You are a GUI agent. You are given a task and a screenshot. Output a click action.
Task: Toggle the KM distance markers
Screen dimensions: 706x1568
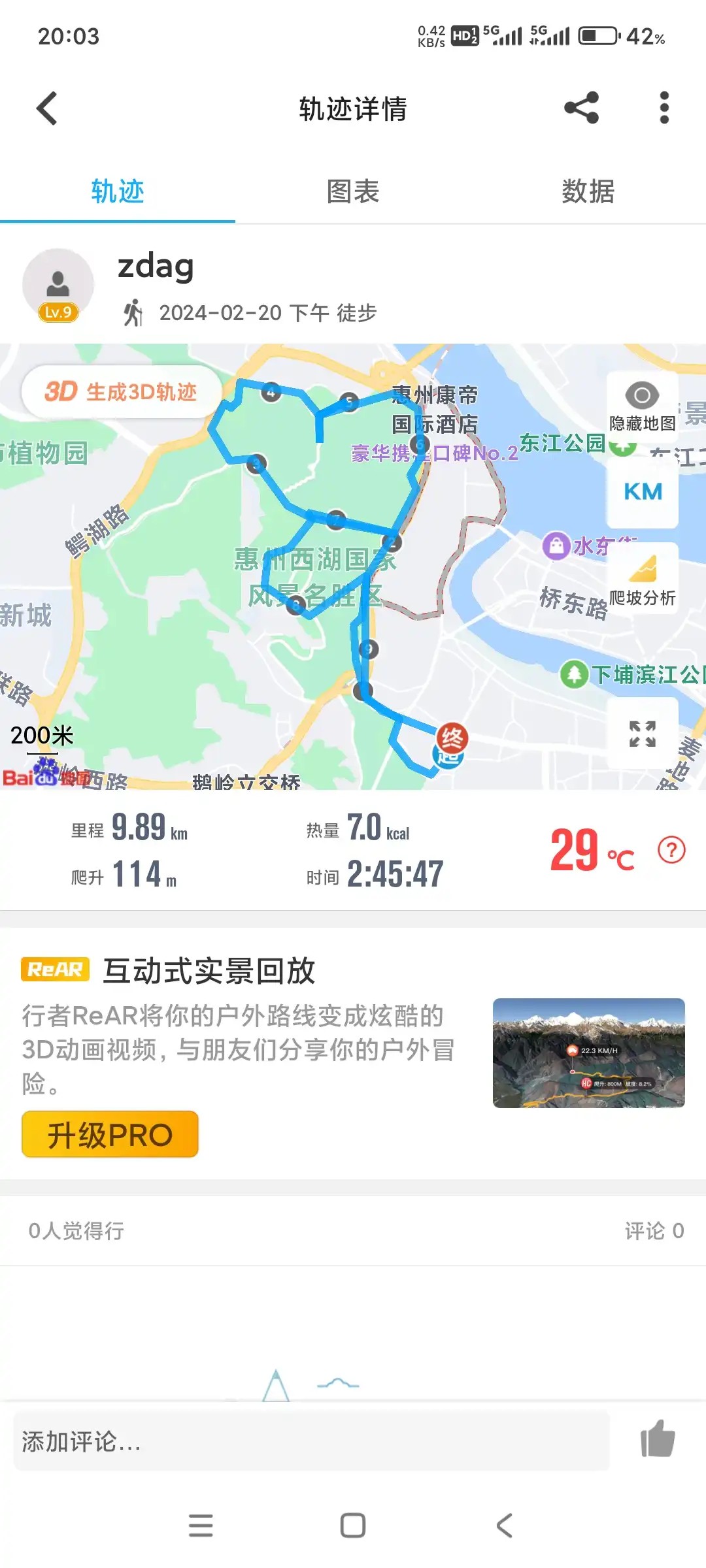point(643,492)
